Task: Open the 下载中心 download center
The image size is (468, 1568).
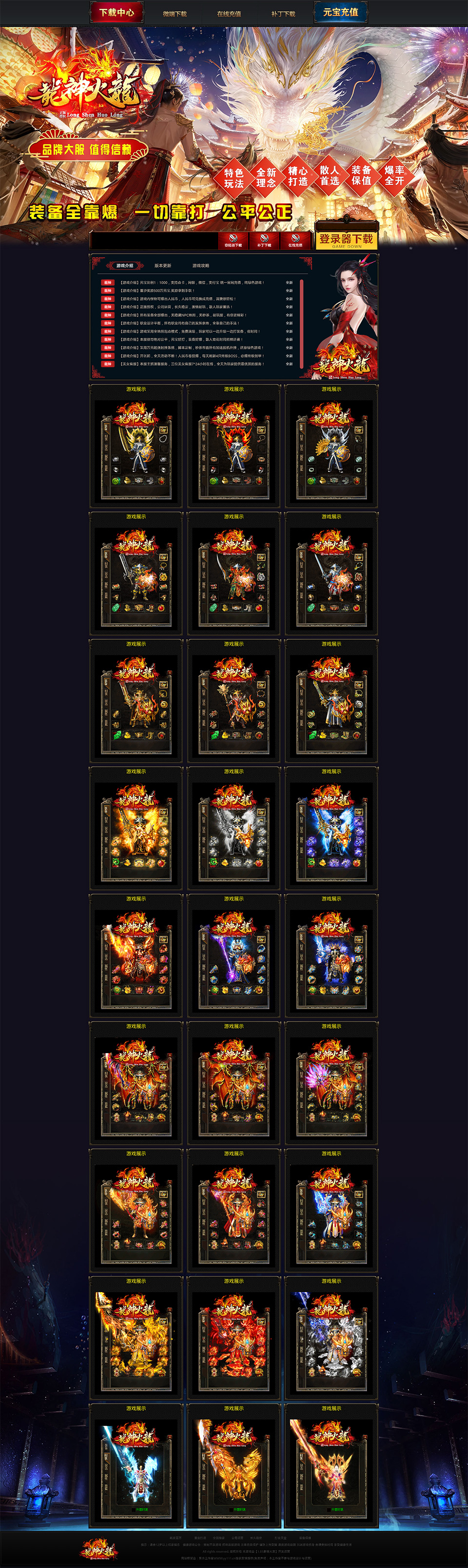Action: point(117,12)
